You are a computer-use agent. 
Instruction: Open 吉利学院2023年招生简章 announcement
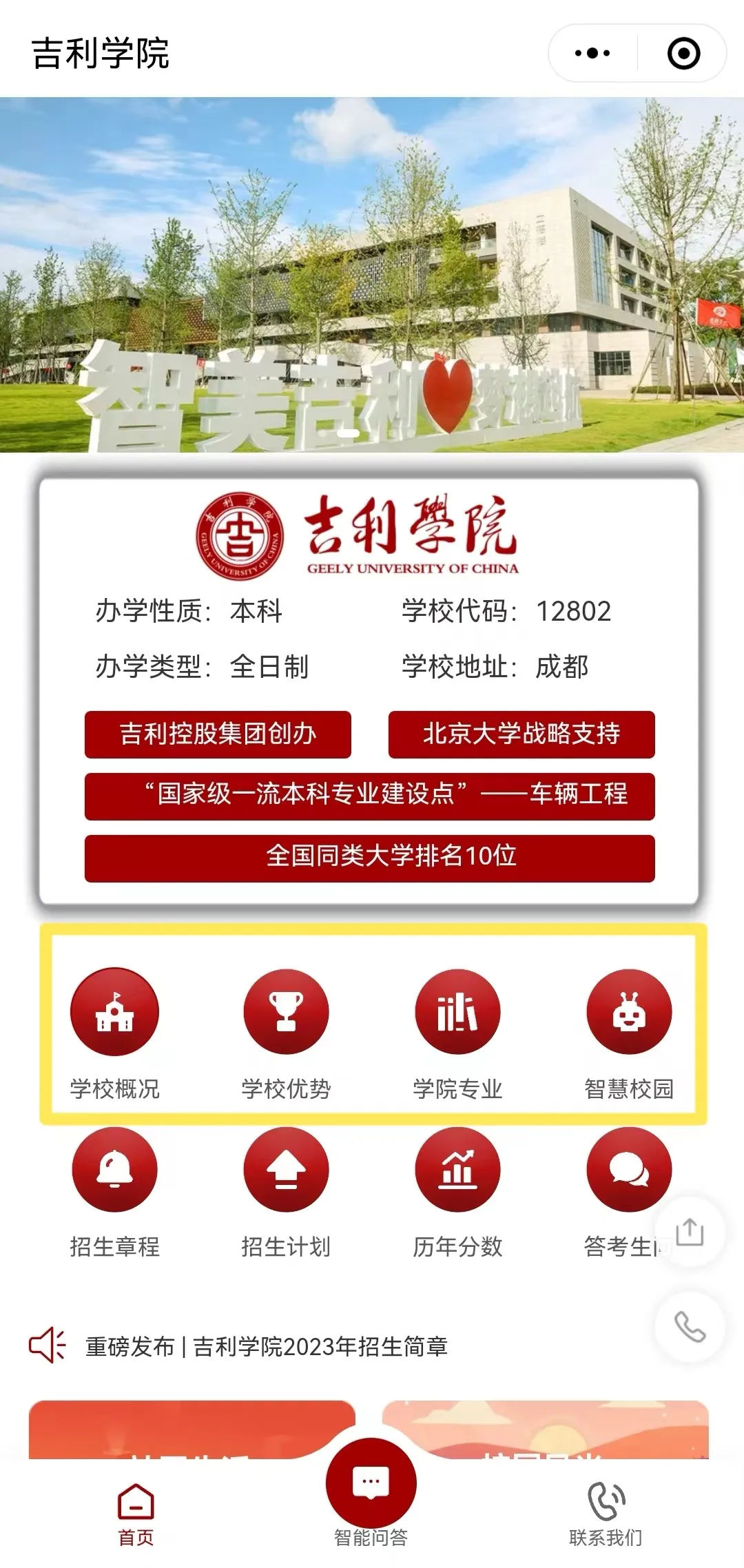[267, 1346]
